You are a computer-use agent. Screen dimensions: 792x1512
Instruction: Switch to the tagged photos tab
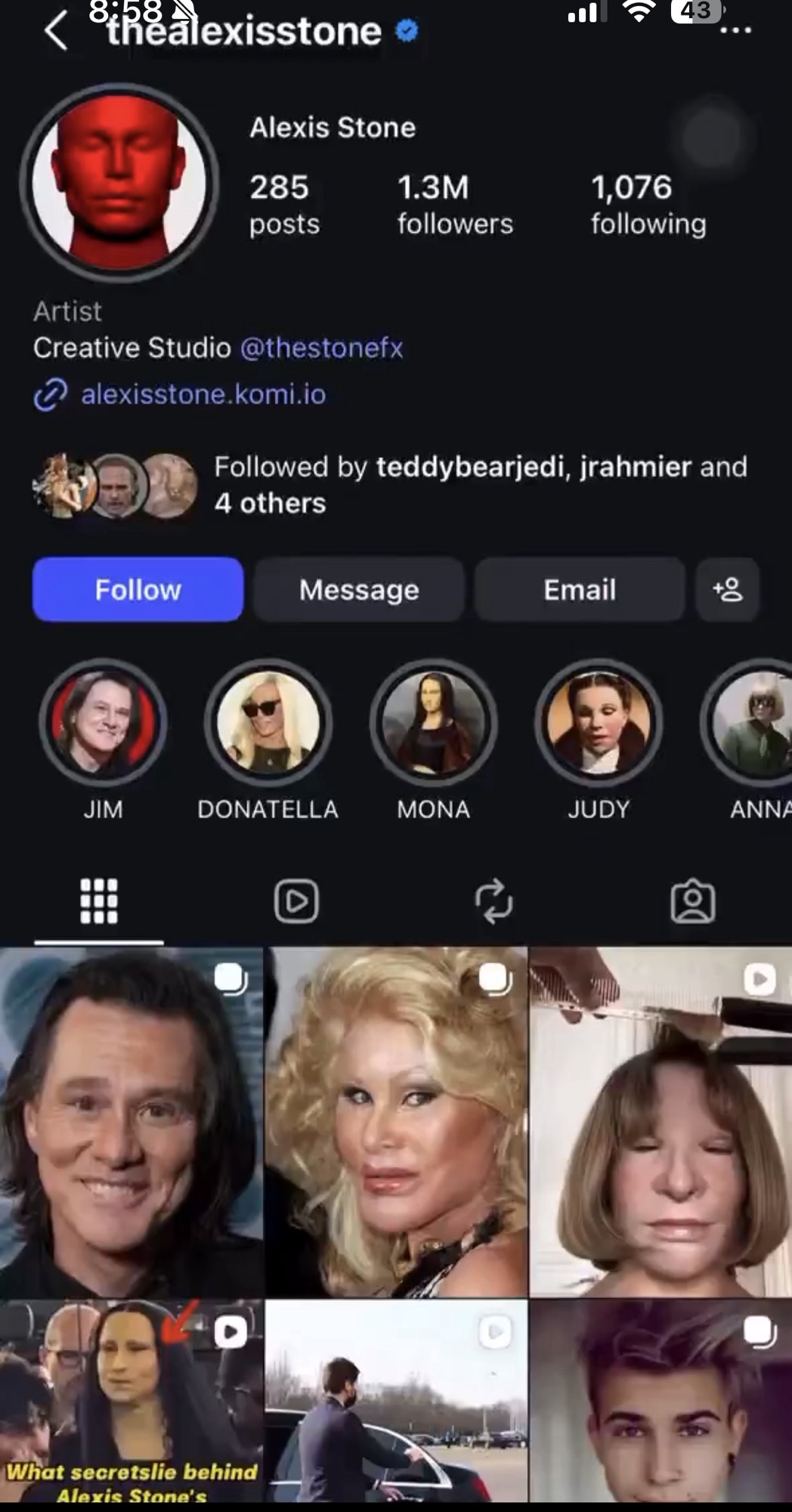(692, 901)
